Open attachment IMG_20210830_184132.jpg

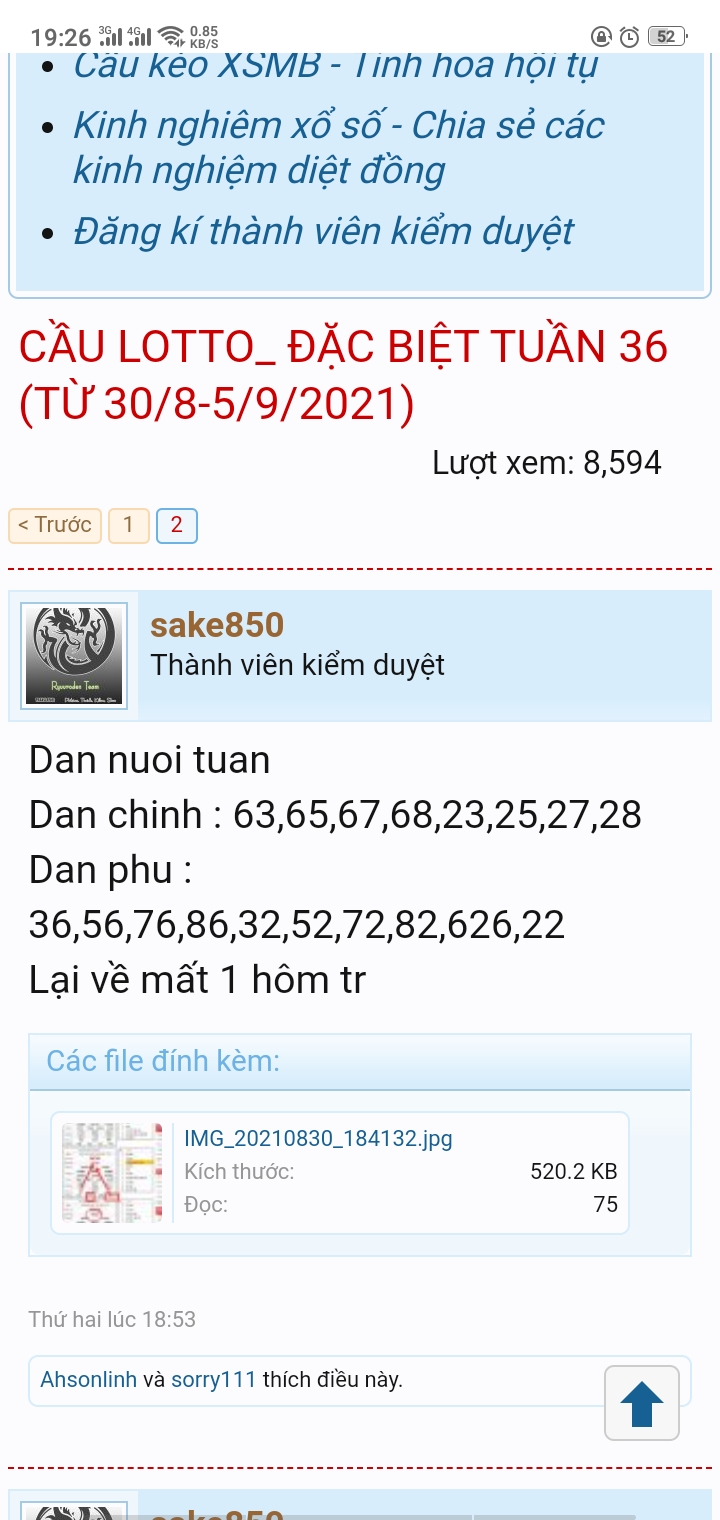318,1138
